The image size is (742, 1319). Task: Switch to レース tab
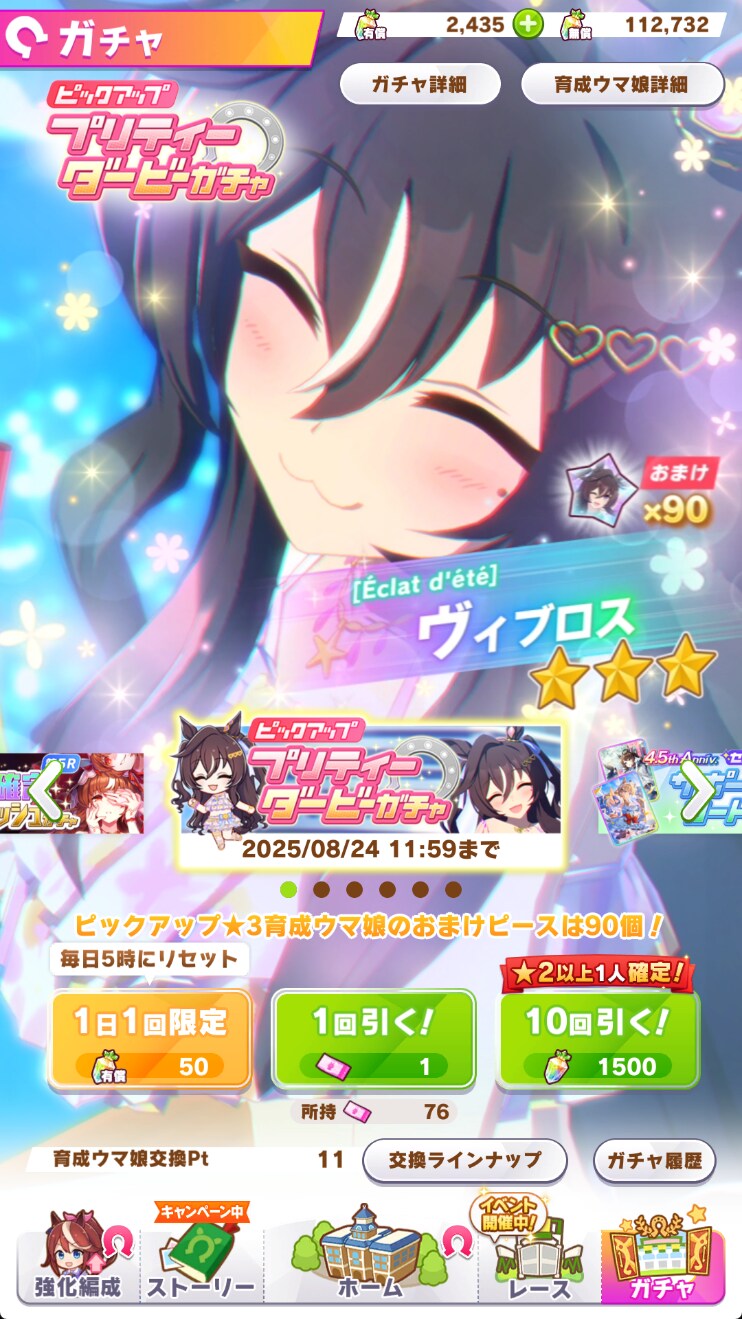coord(539,1255)
